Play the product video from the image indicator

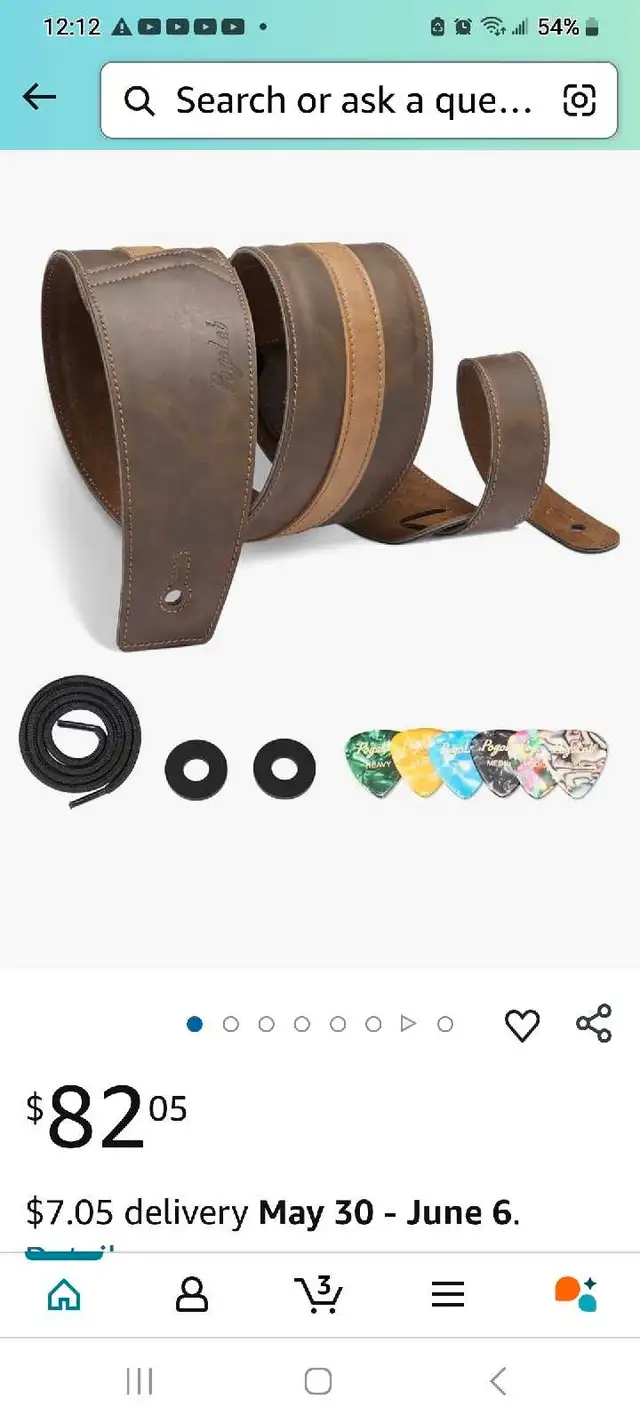click(408, 1023)
